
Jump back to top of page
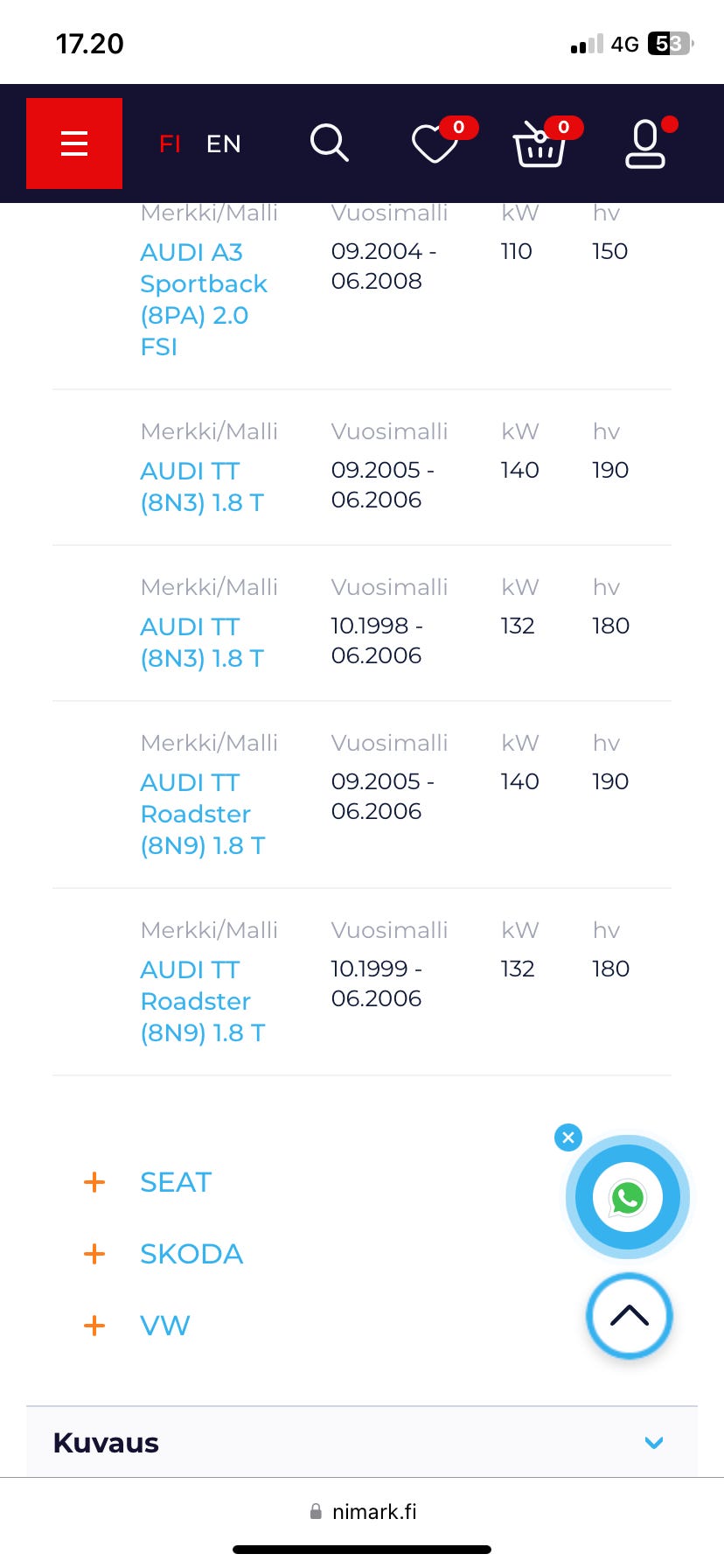[630, 1316]
